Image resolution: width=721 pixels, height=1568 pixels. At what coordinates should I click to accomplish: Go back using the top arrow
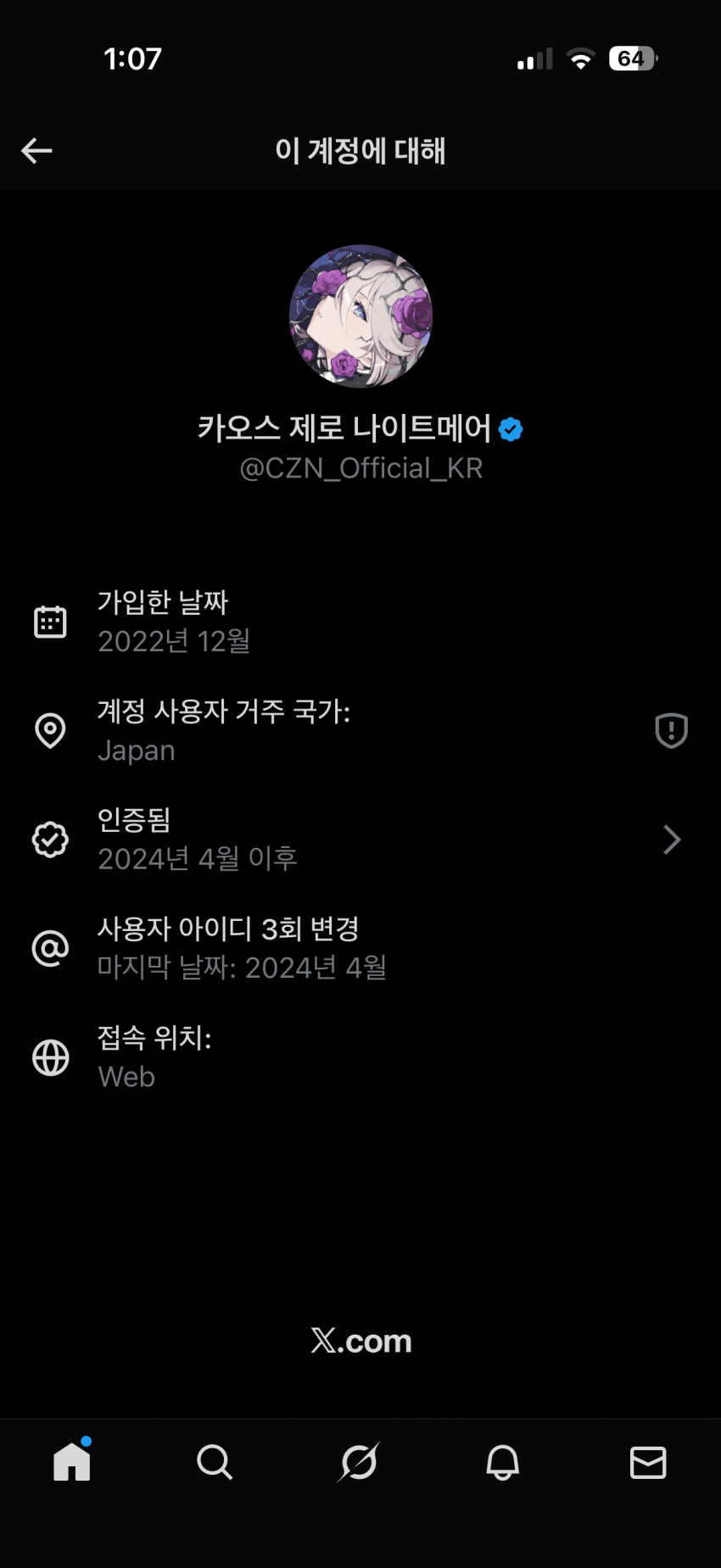(x=36, y=151)
